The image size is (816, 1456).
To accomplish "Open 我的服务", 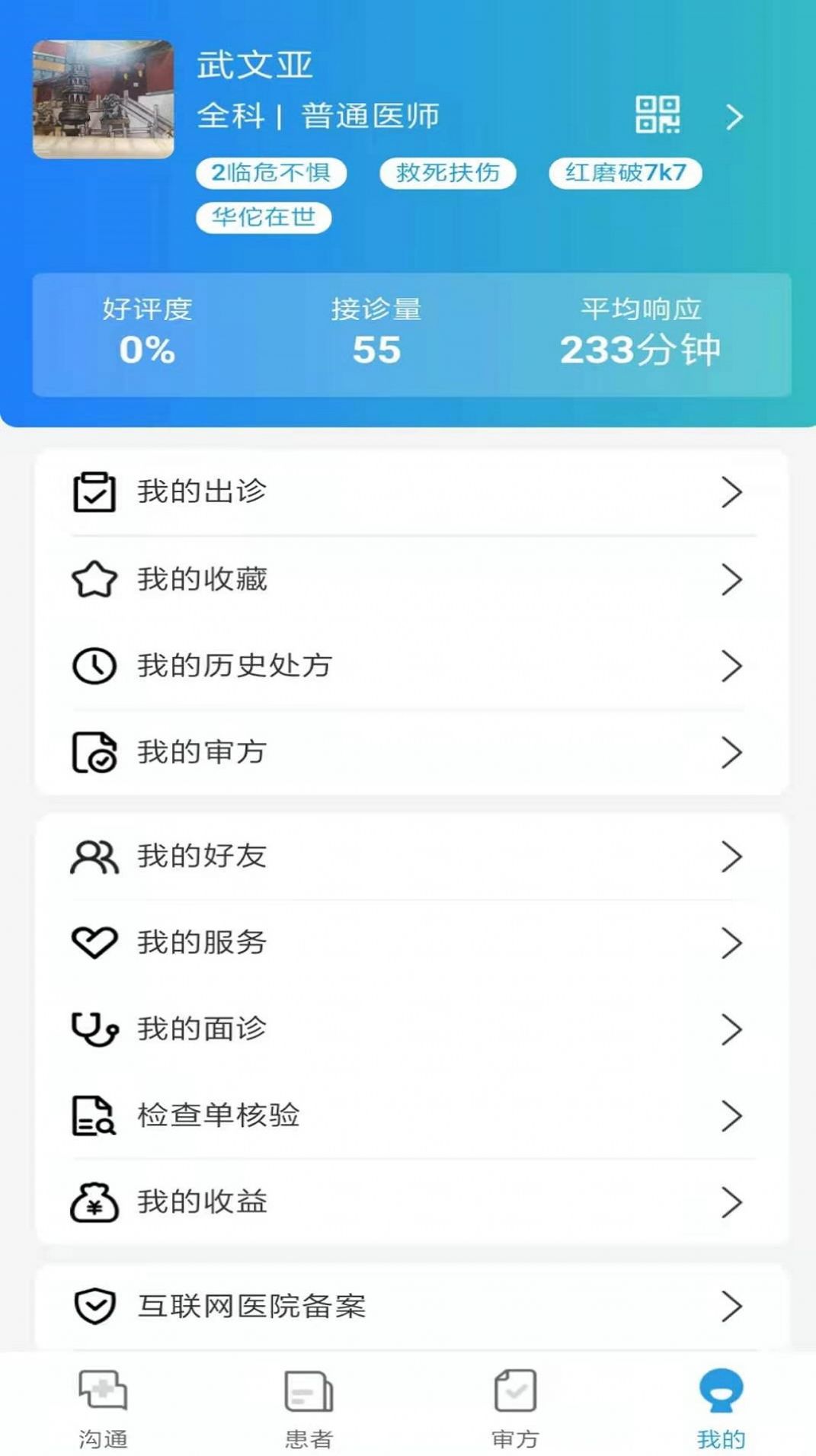I will (411, 942).
